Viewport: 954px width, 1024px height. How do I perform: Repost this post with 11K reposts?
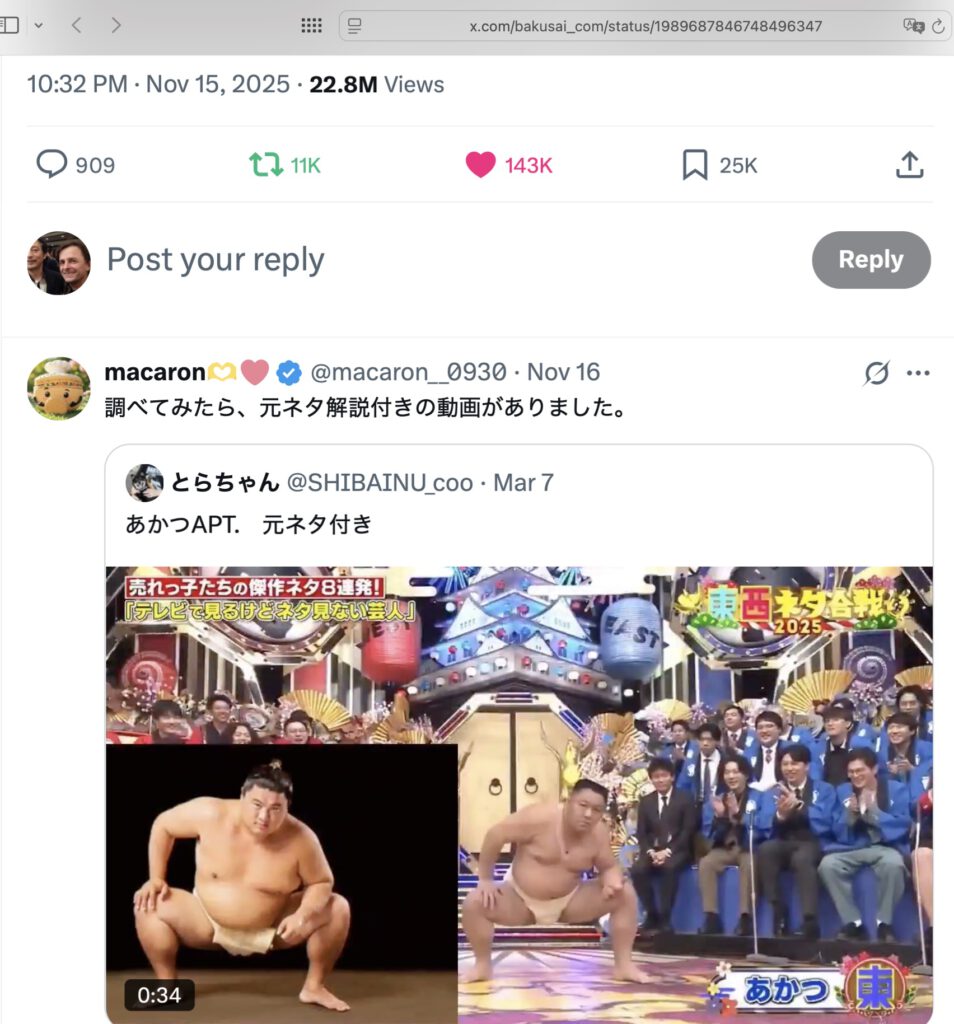click(266, 165)
